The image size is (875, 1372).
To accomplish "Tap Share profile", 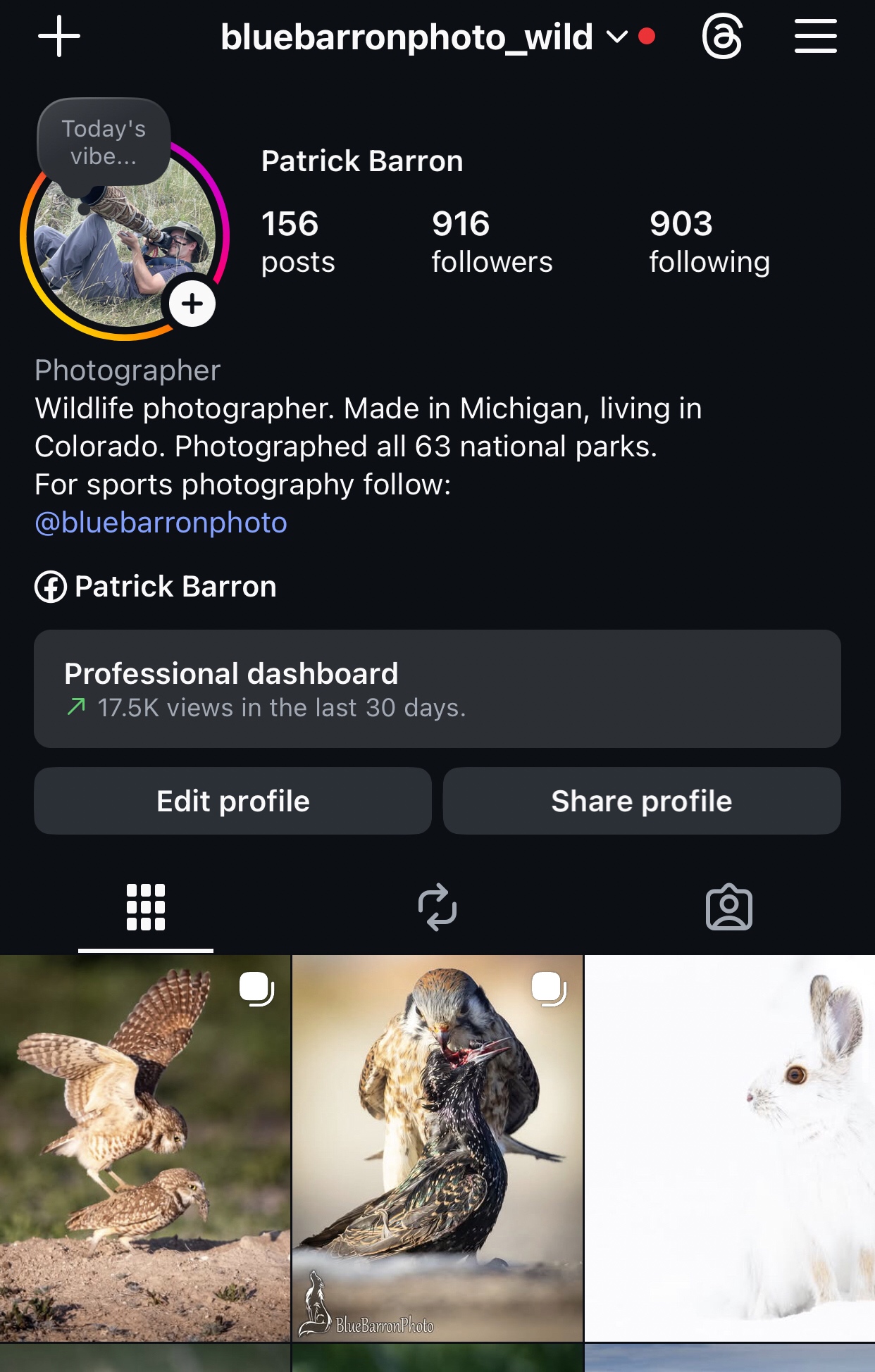I will 641,801.
